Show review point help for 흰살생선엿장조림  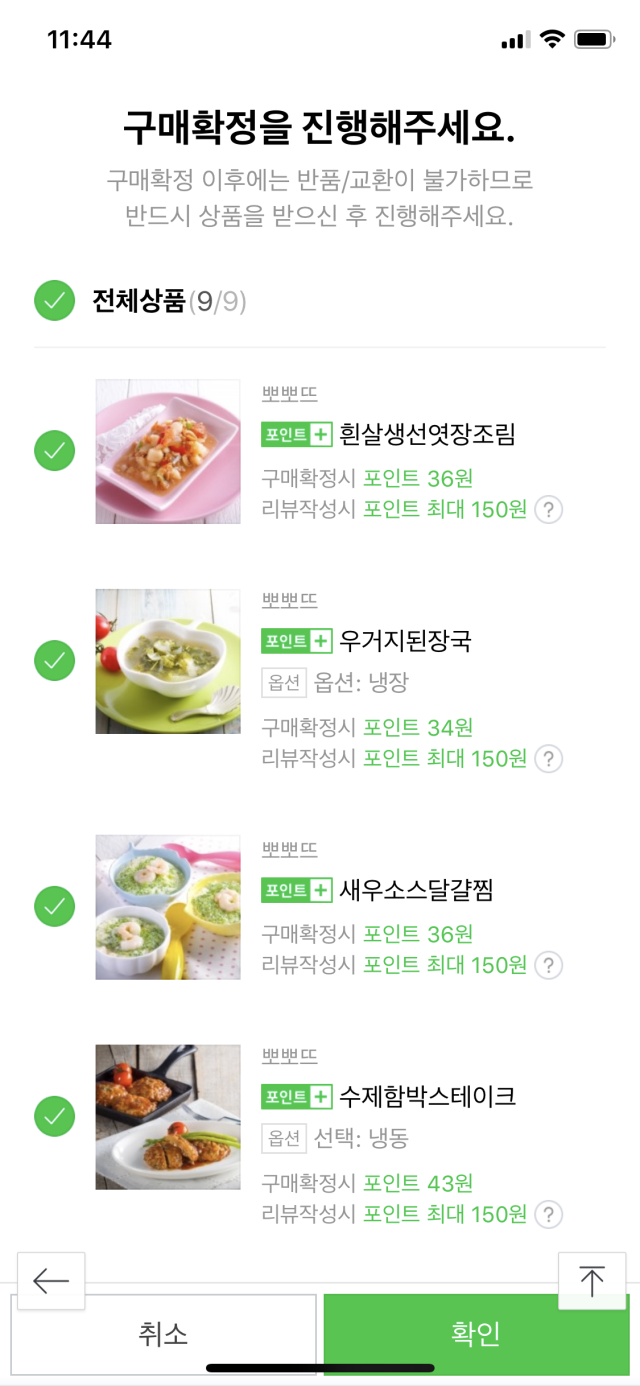[548, 510]
